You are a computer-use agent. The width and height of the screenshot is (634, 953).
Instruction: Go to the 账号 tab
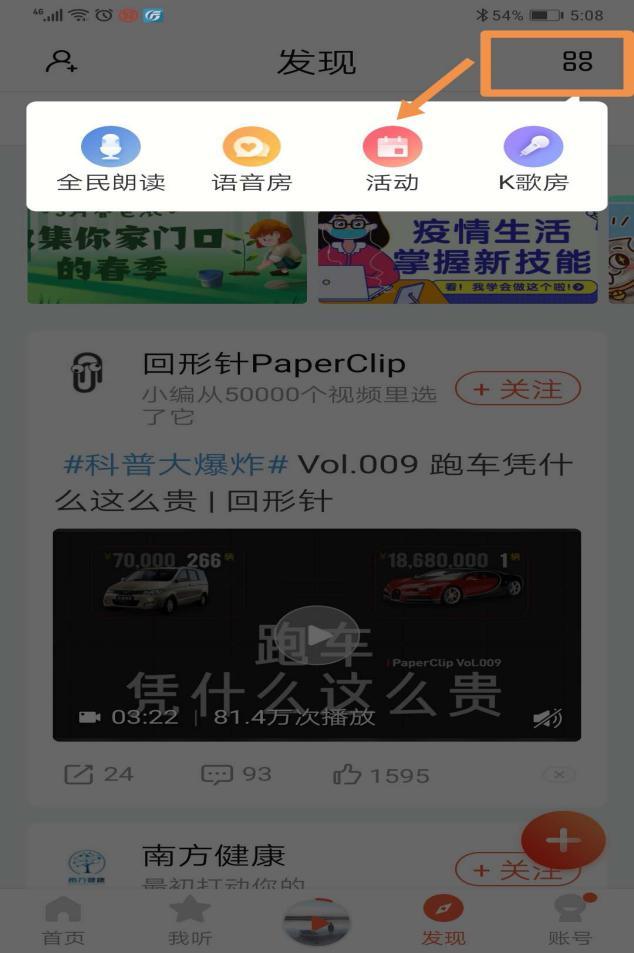[570, 920]
